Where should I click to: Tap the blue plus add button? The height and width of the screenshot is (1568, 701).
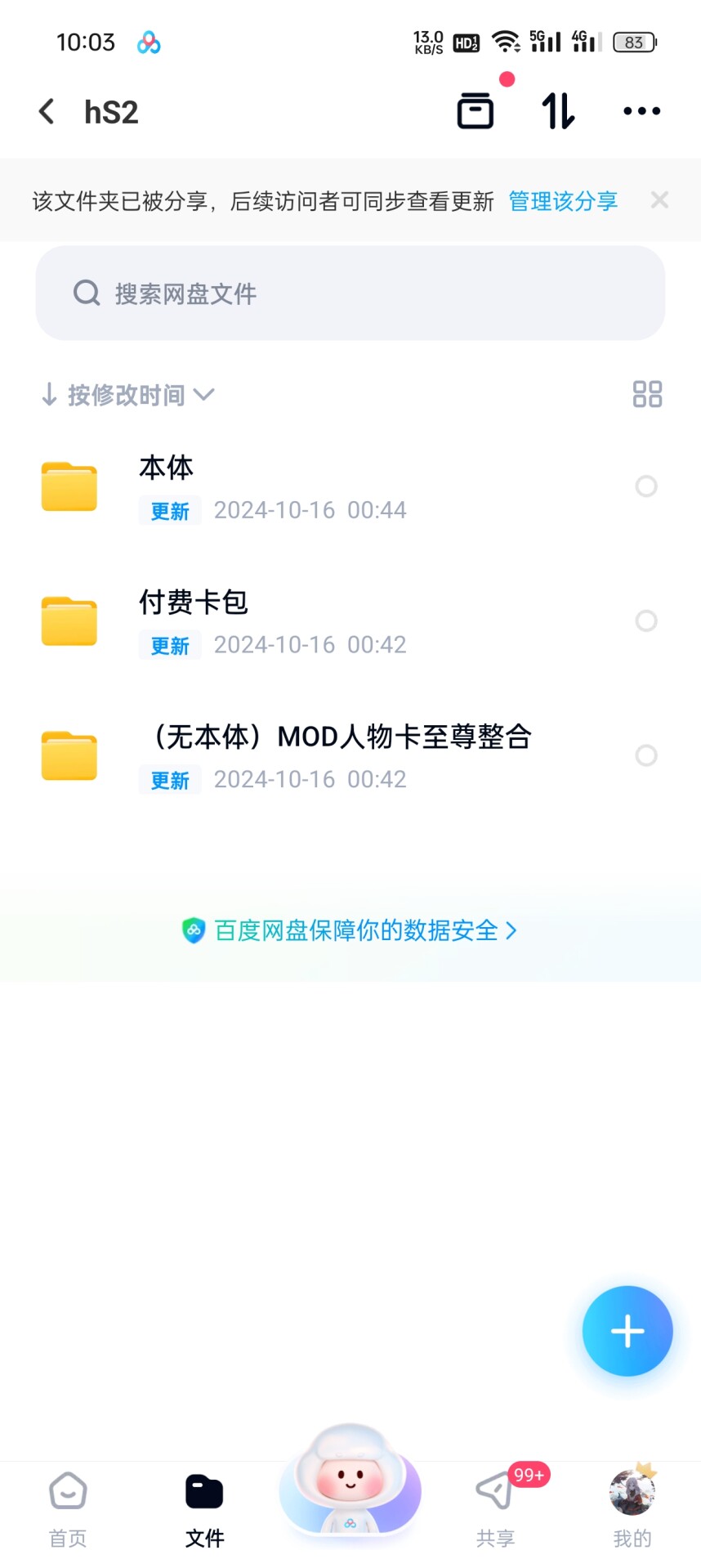627,1331
